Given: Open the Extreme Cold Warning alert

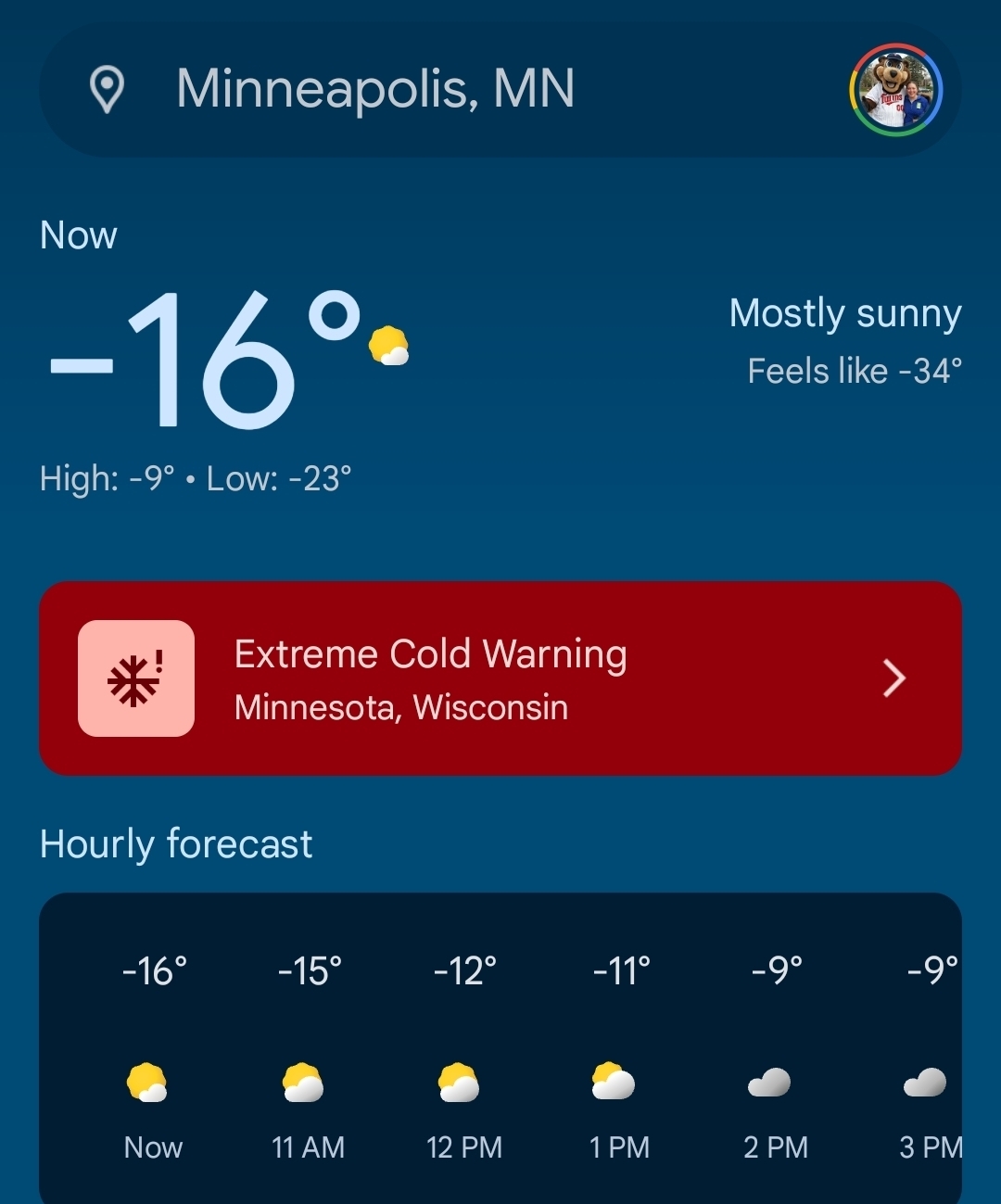Looking at the screenshot, I should (x=500, y=678).
